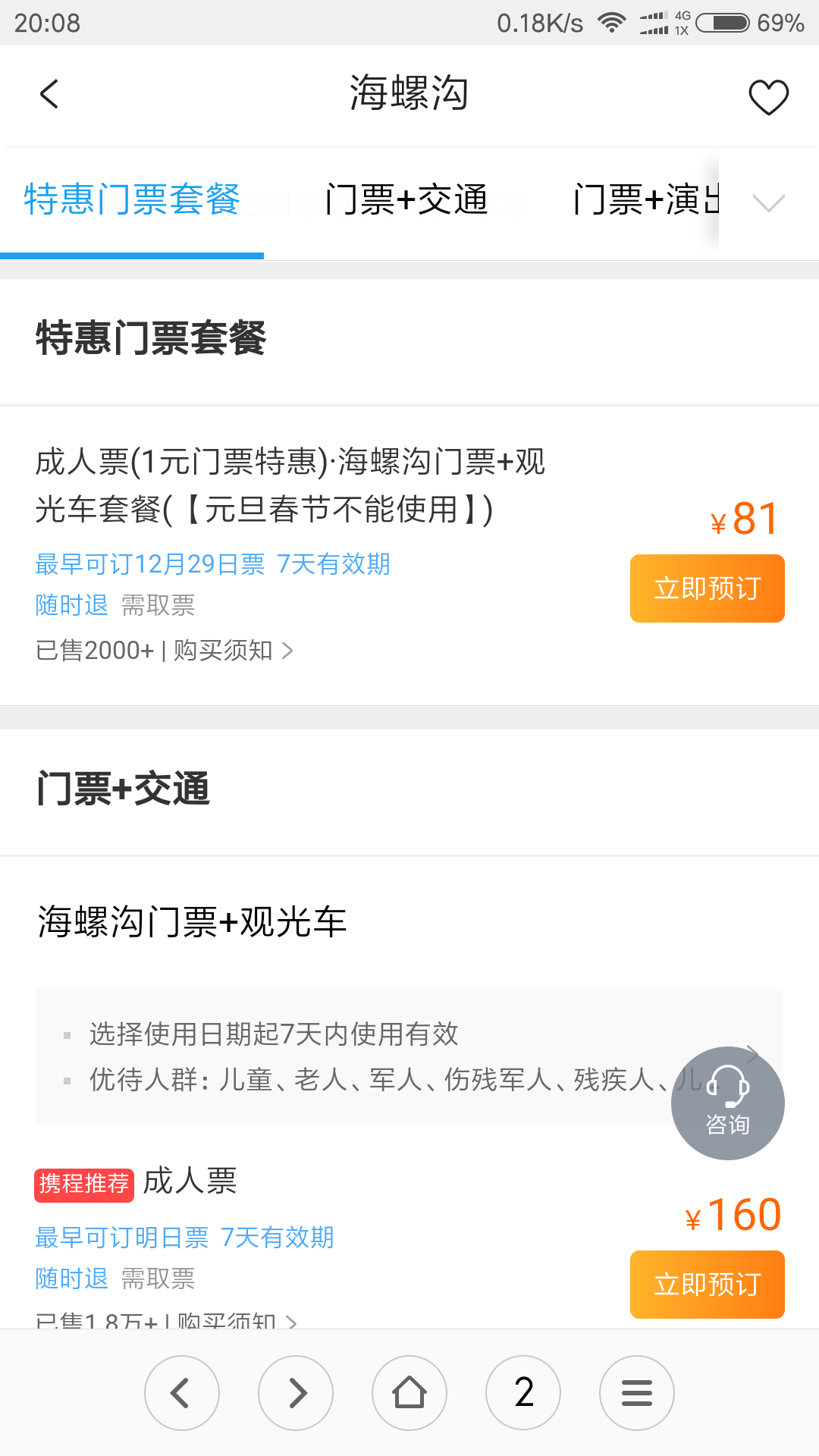Select the 特惠门票套餐 tab

tap(132, 200)
